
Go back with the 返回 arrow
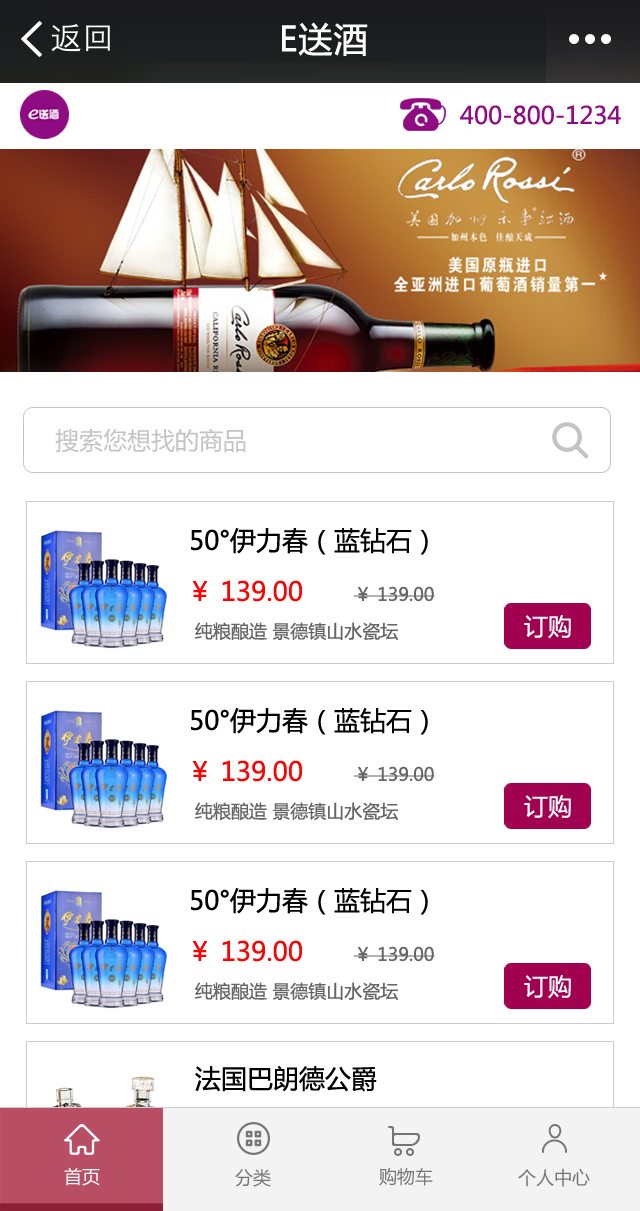click(66, 40)
